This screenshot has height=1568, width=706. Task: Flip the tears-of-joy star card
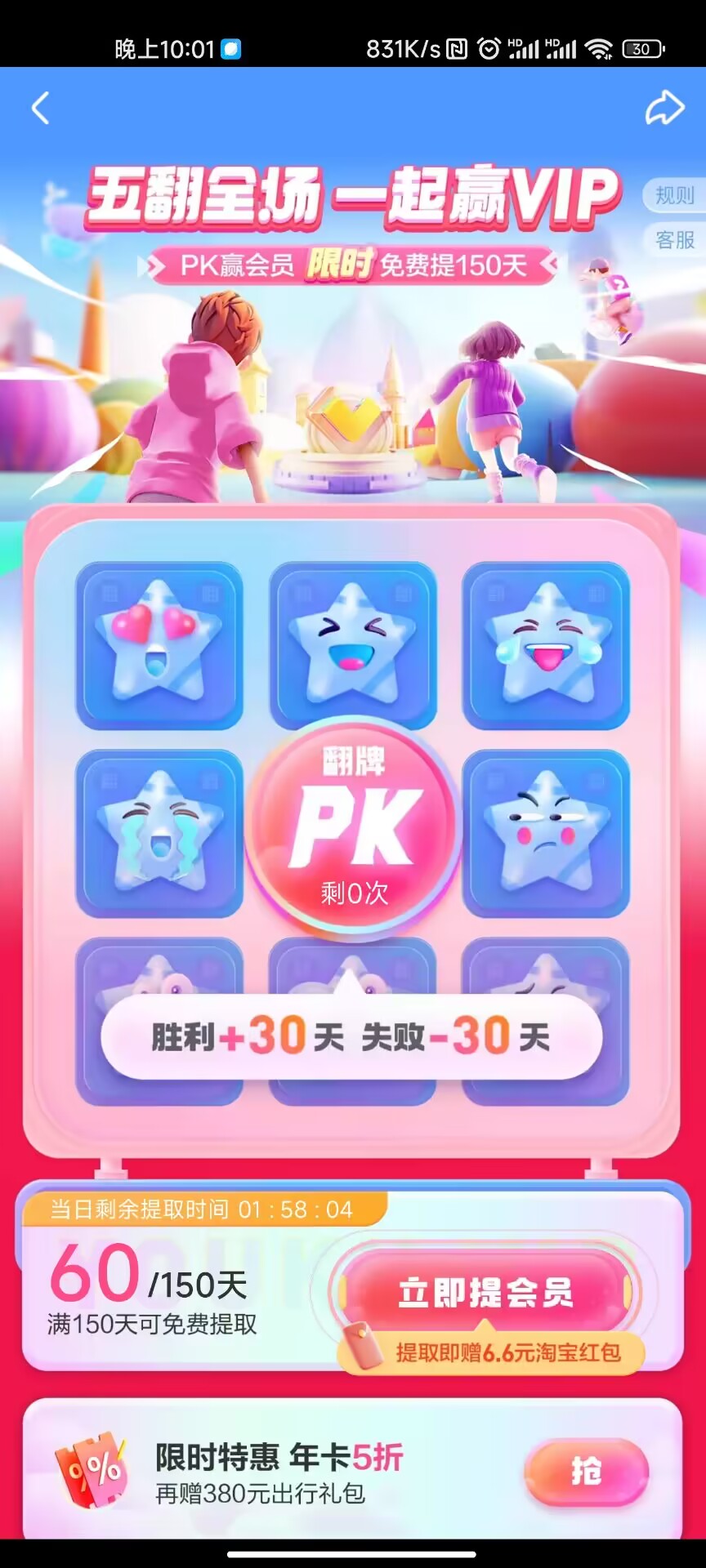click(546, 645)
